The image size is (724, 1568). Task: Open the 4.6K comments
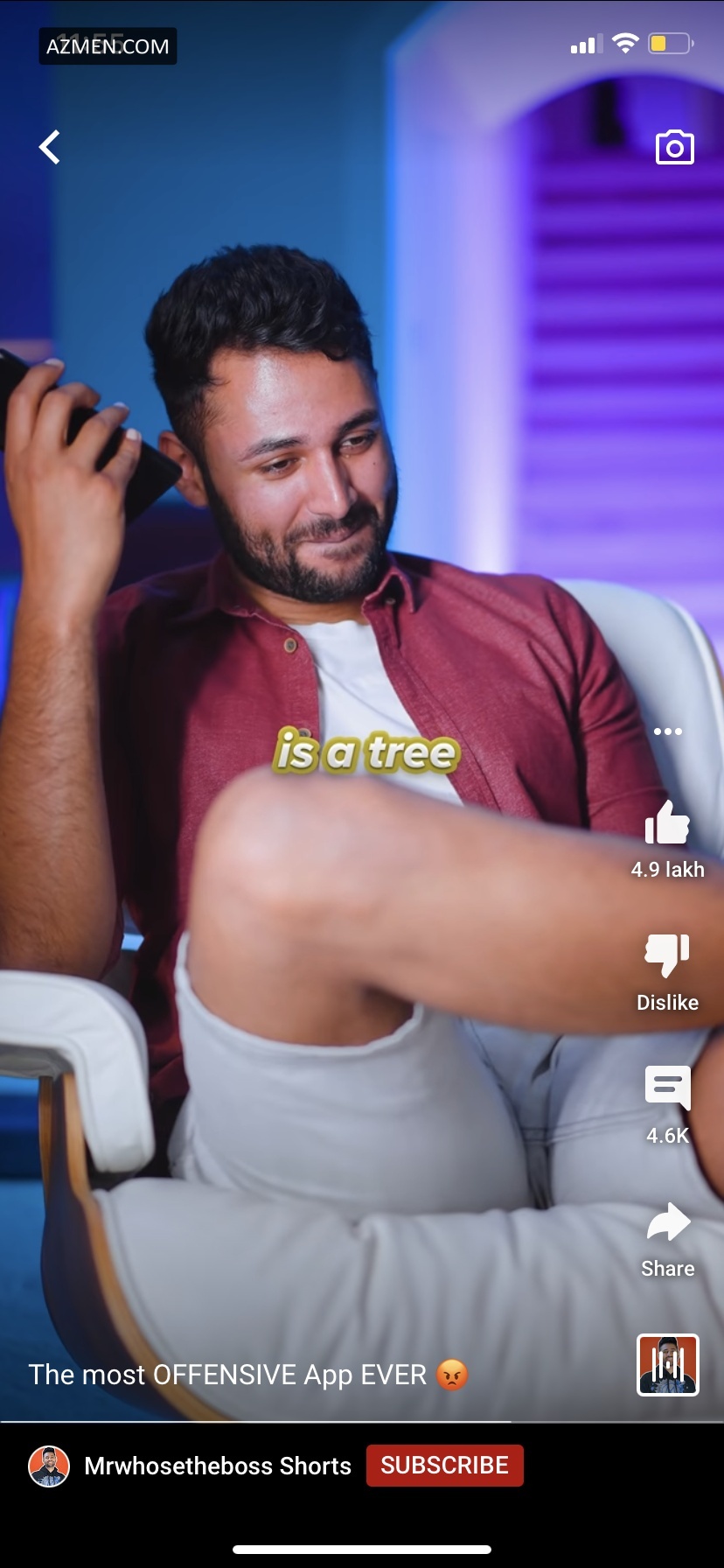pos(667,1089)
